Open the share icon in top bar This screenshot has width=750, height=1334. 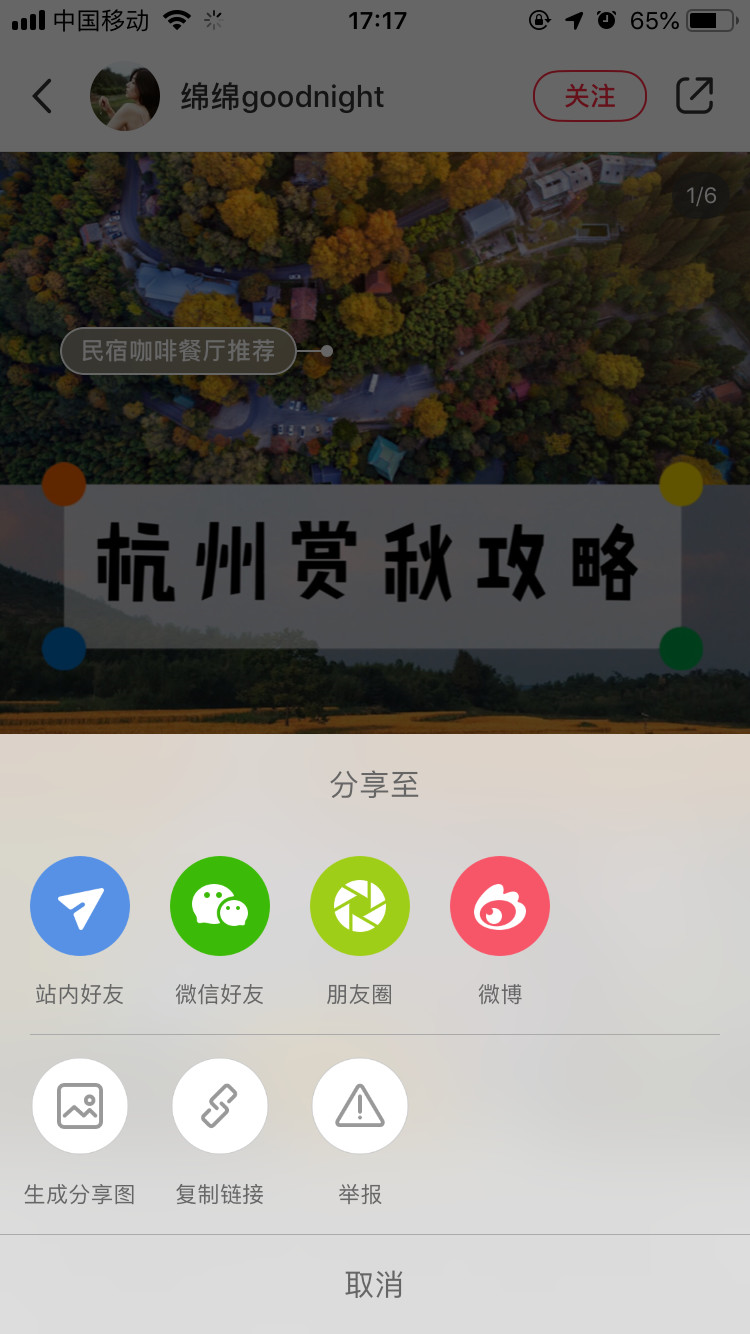tap(695, 96)
